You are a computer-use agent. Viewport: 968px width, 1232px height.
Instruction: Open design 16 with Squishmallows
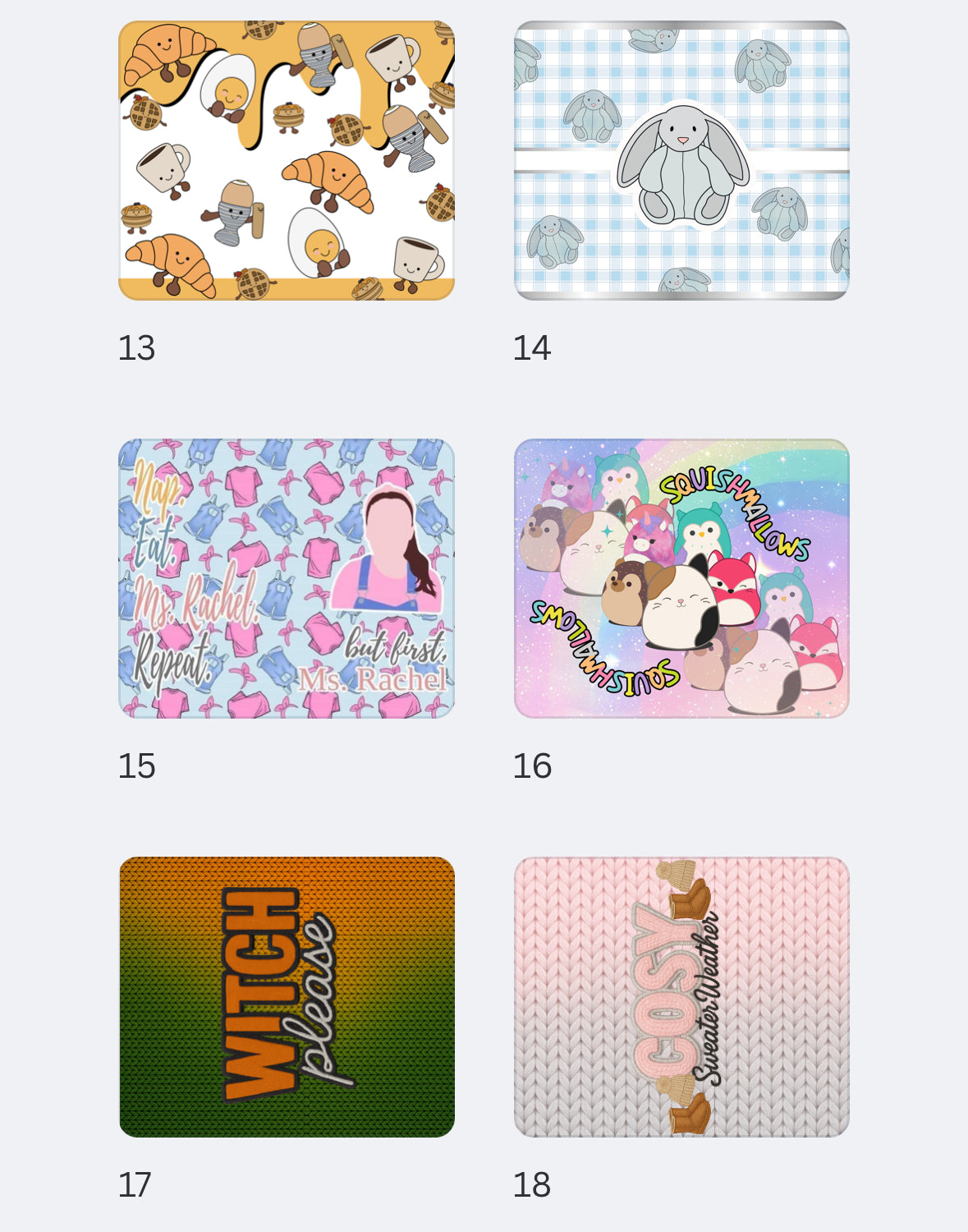[x=681, y=579]
